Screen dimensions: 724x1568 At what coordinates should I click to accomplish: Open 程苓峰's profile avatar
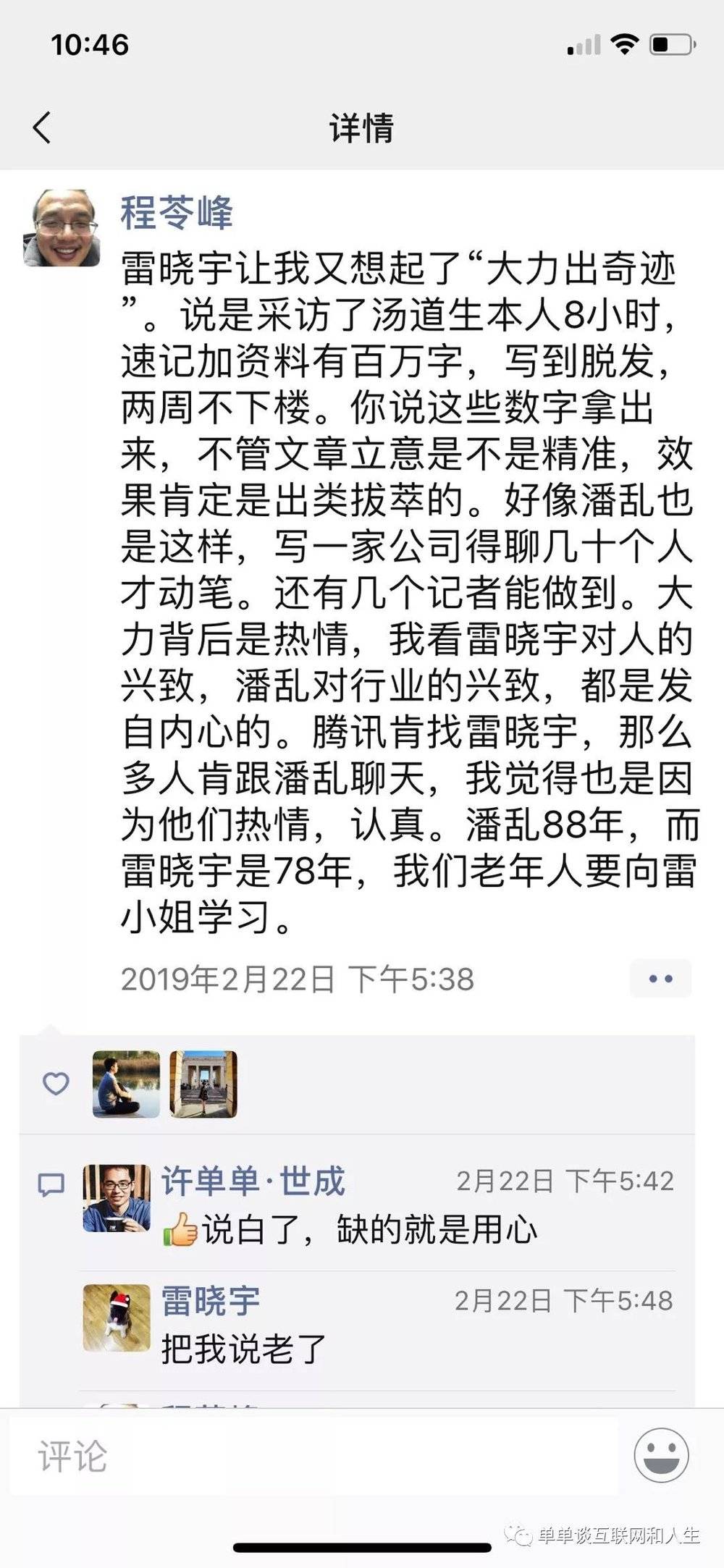62,228
